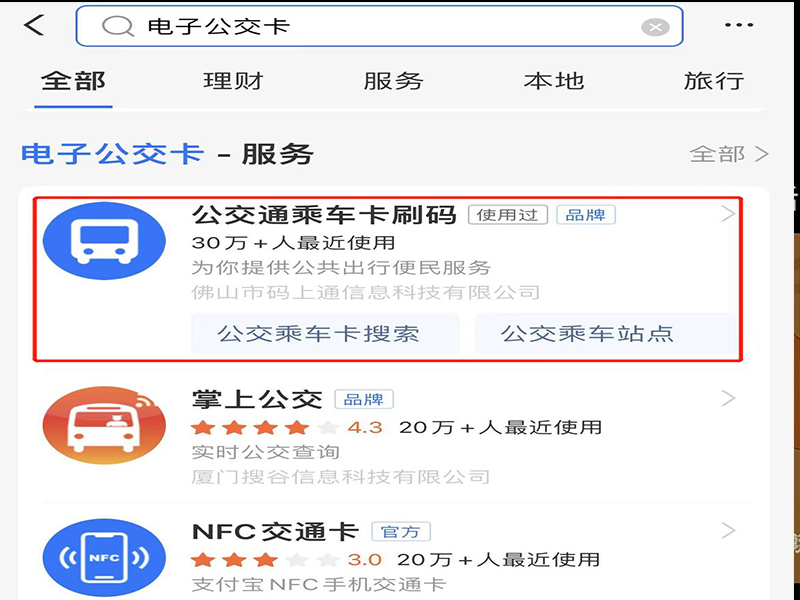Open the three-dot overflow menu
The height and width of the screenshot is (600, 800).
click(739, 25)
